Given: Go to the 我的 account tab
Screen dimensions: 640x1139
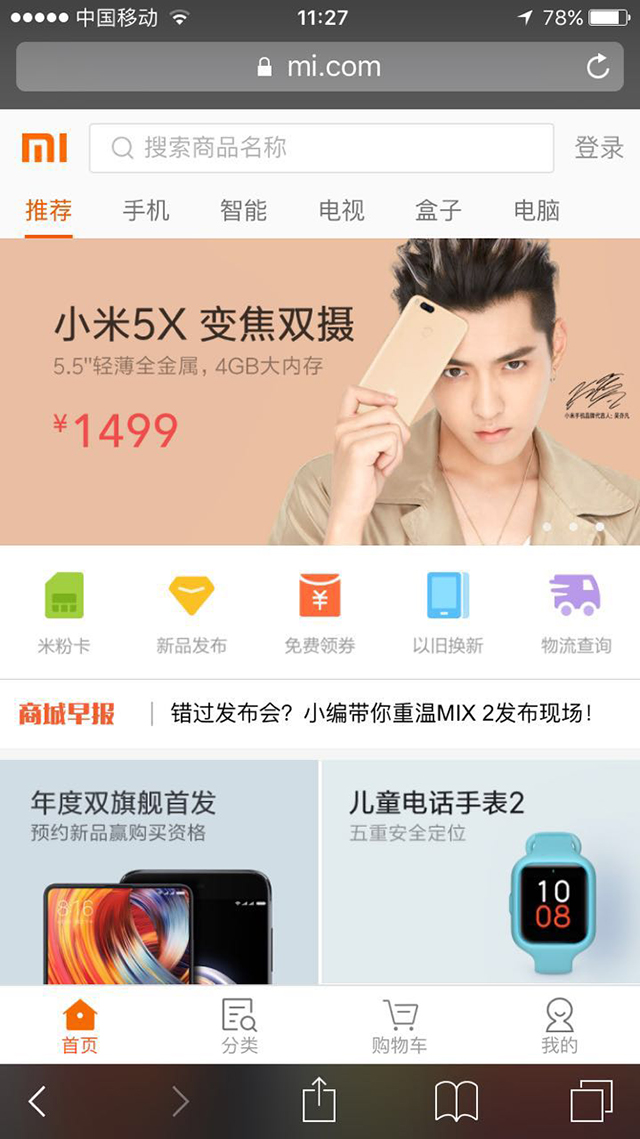Looking at the screenshot, I should tap(560, 1026).
